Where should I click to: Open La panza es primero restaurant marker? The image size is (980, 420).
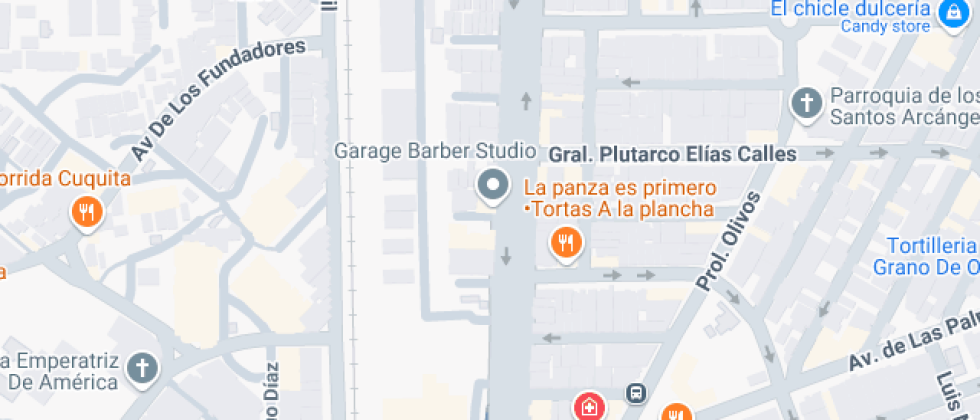coord(566,243)
